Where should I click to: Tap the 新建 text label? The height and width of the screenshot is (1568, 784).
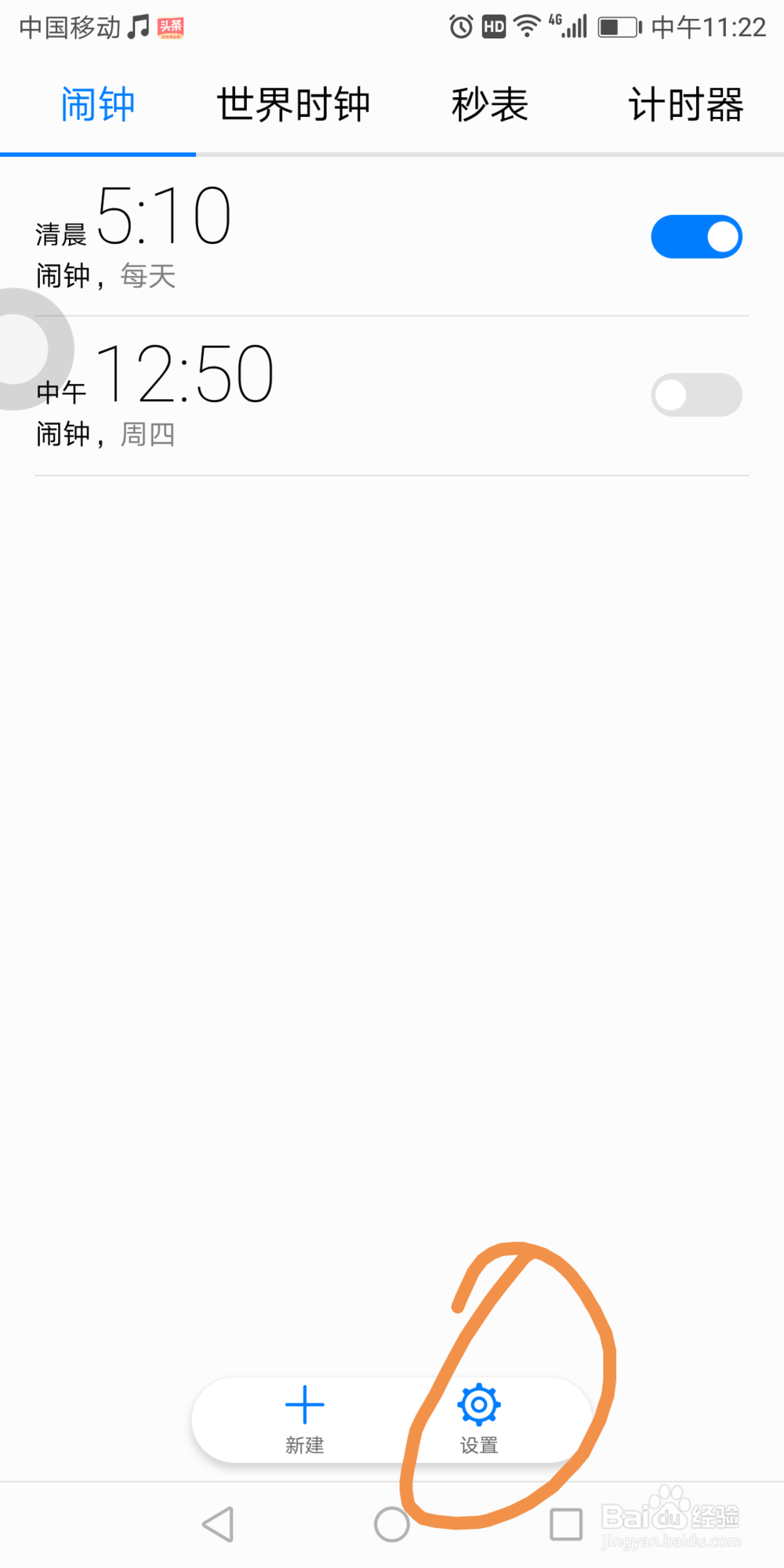[x=305, y=1445]
